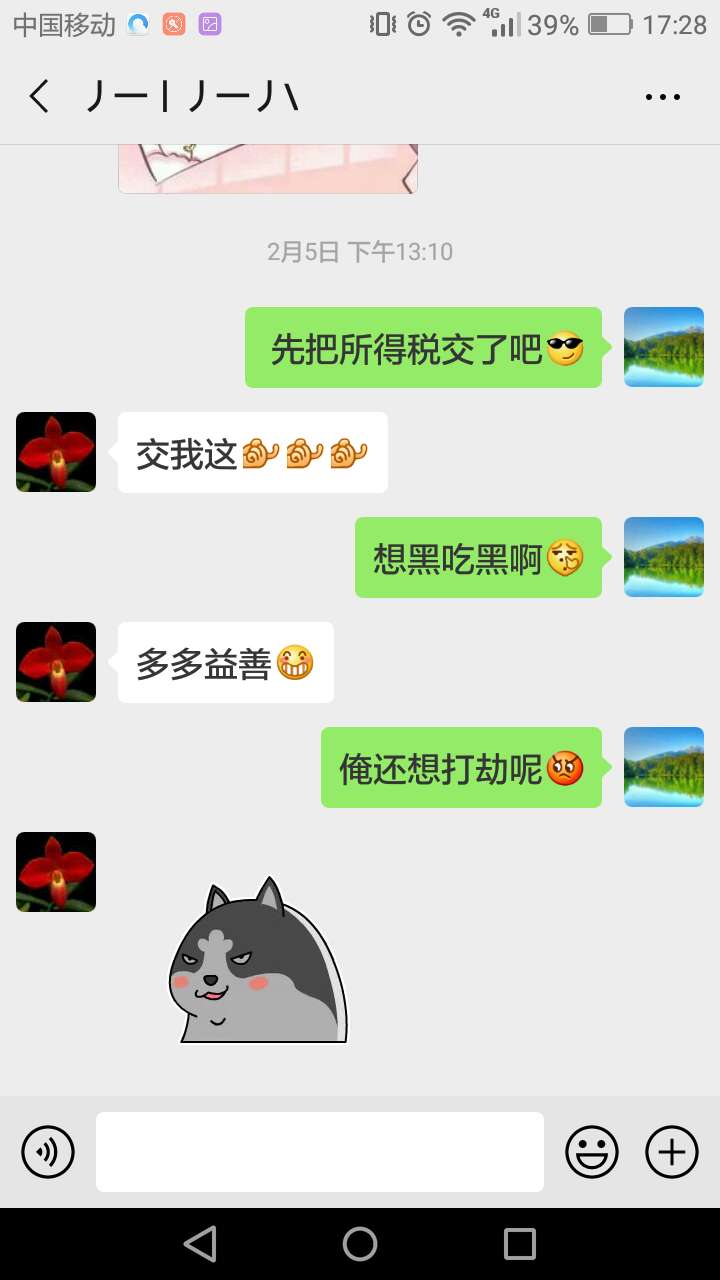Return to the Android home screen

point(360,1244)
